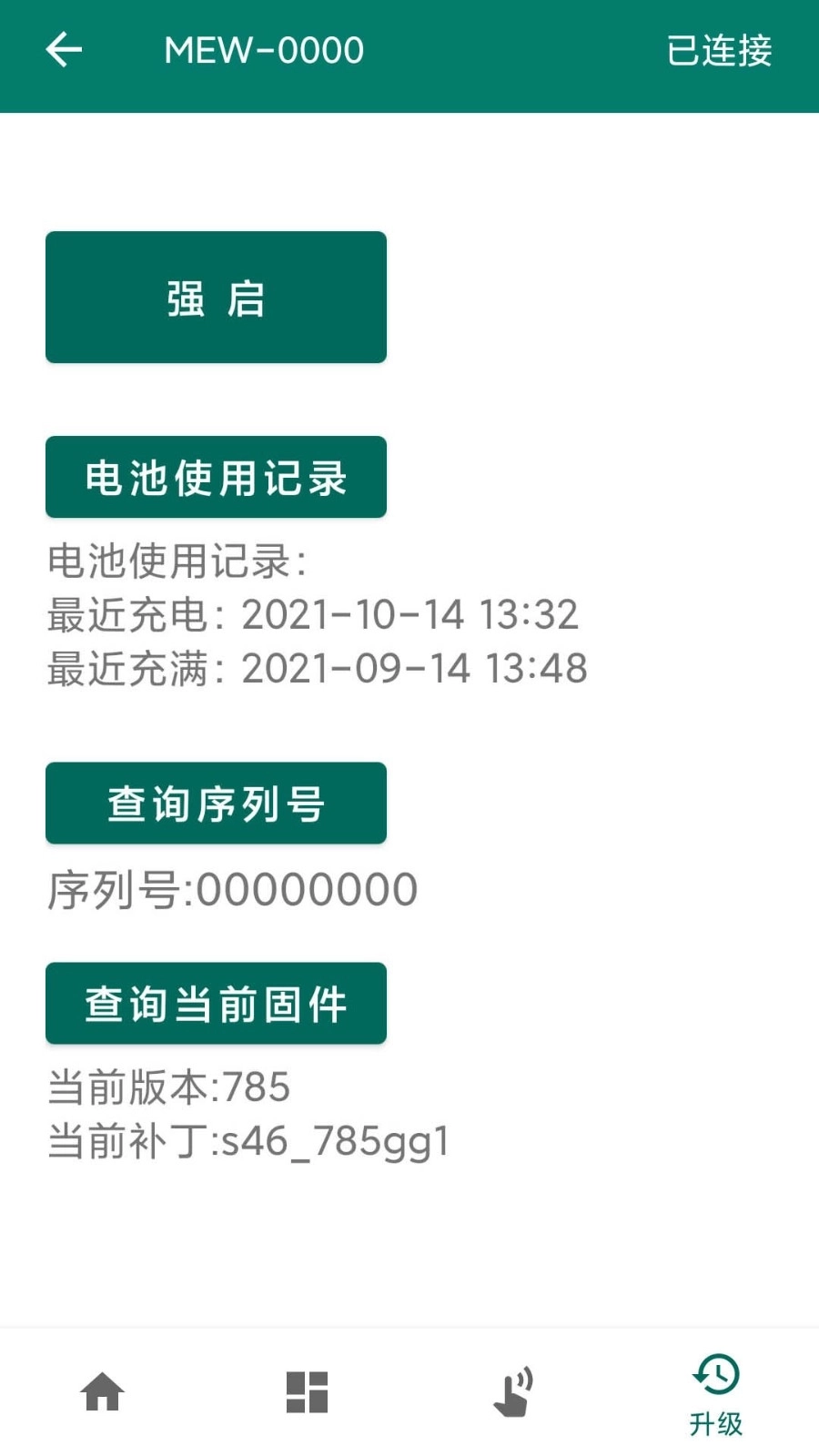Screen dimensions: 819x1456
Task: Tap the touch gesture icon in bottom bar
Action: pos(511,1390)
